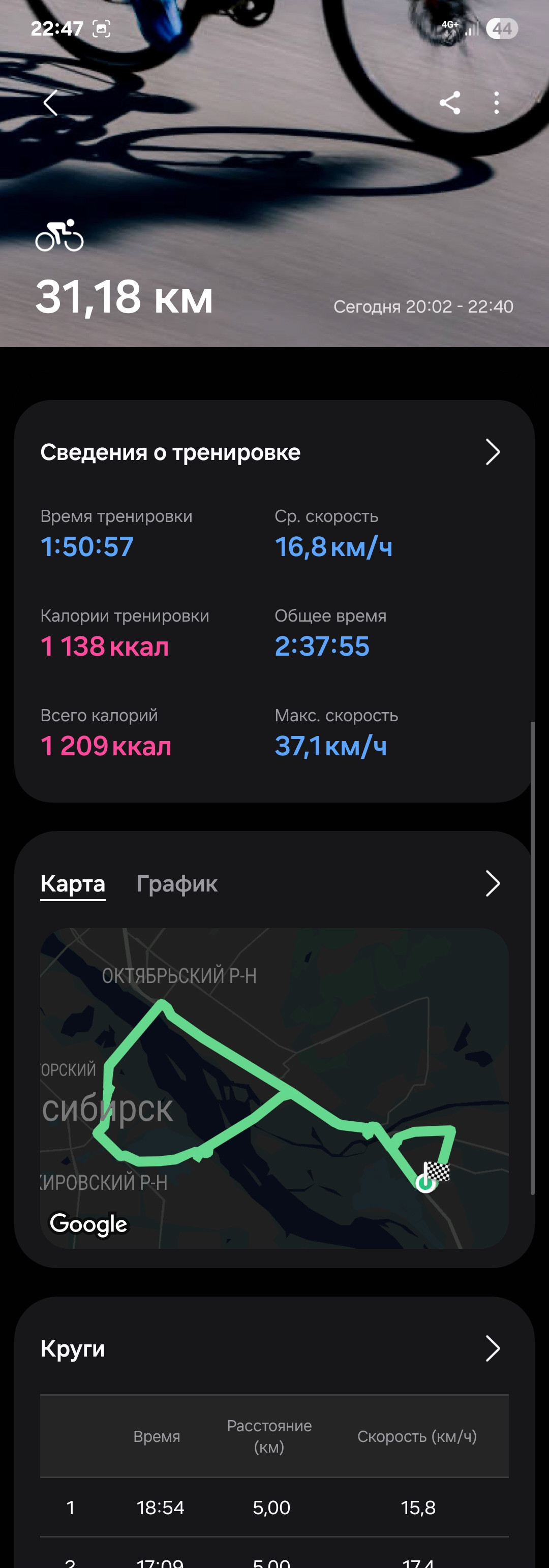
Task: Share this cycling workout
Action: click(x=450, y=103)
